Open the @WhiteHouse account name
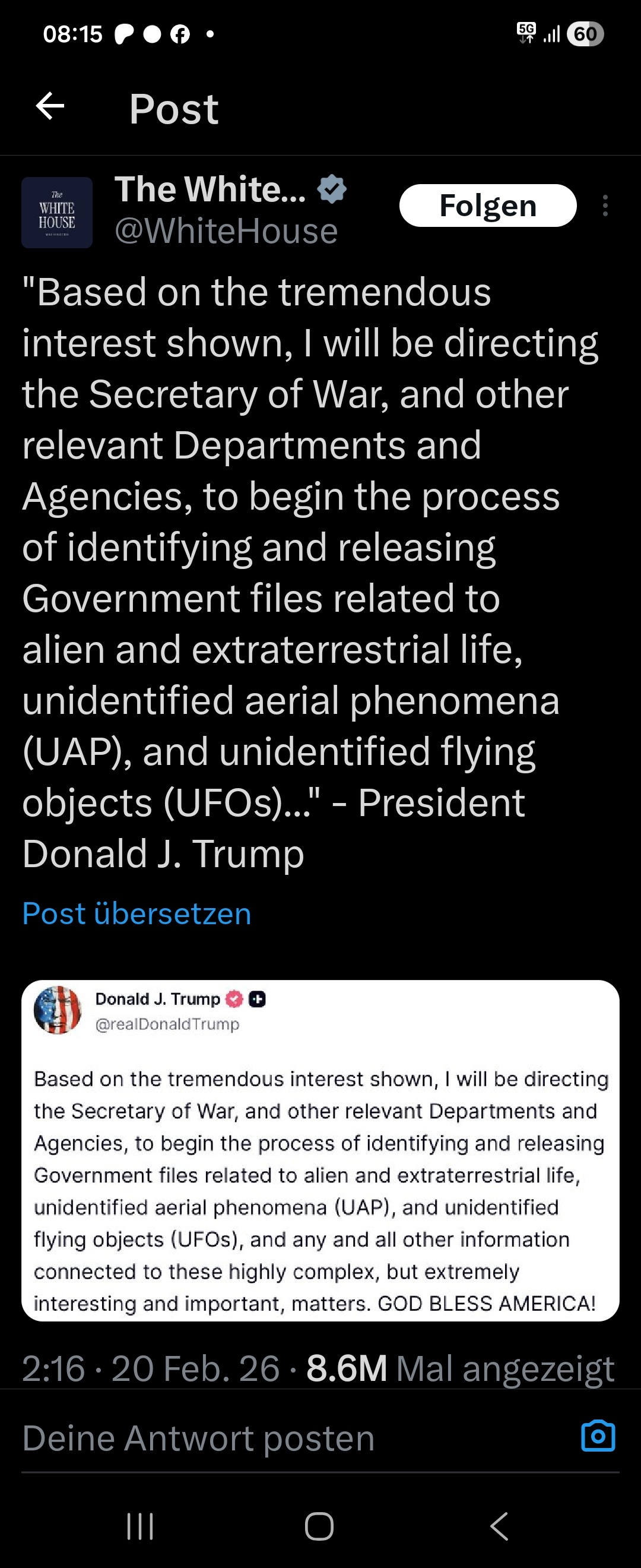641x1568 pixels. click(226, 232)
